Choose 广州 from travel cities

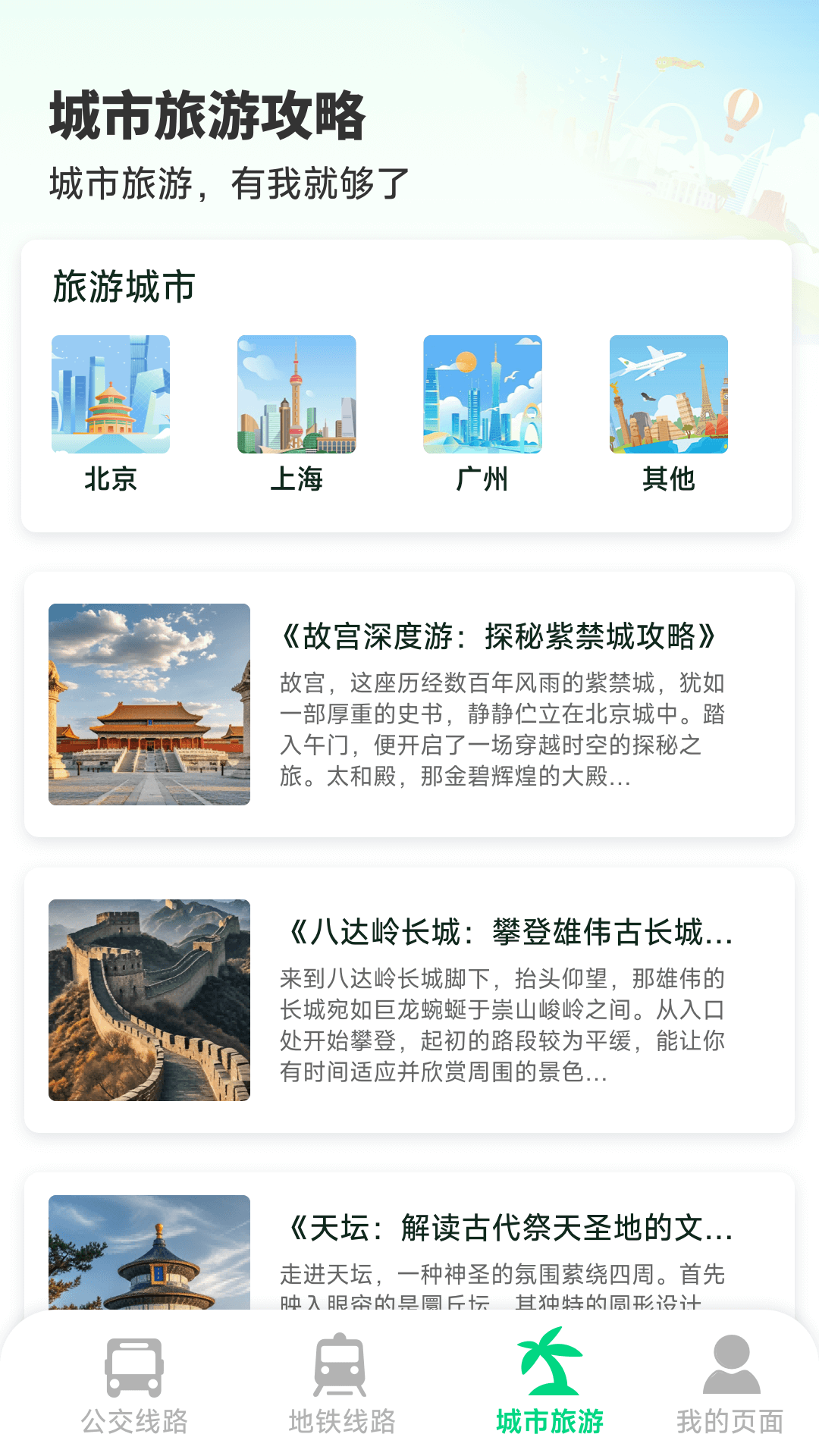(482, 414)
